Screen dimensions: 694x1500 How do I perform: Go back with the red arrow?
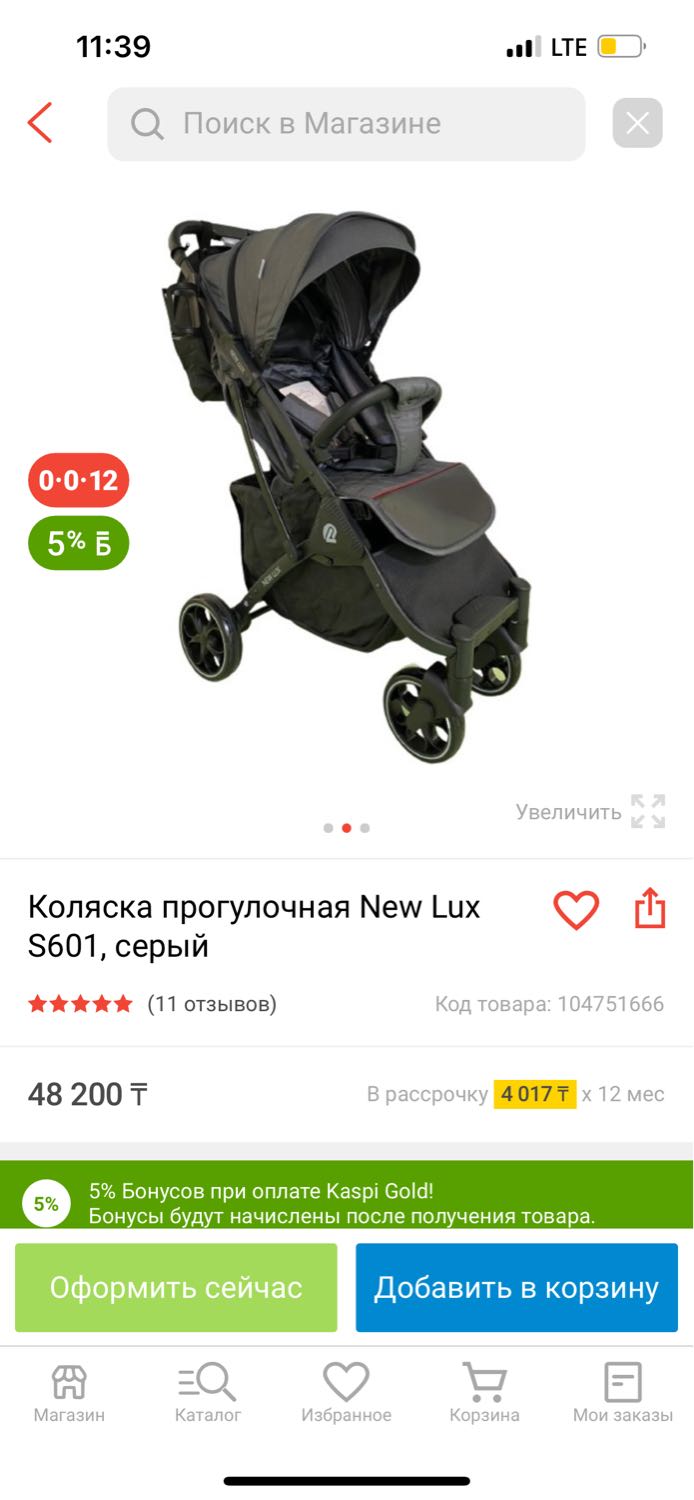[x=40, y=123]
